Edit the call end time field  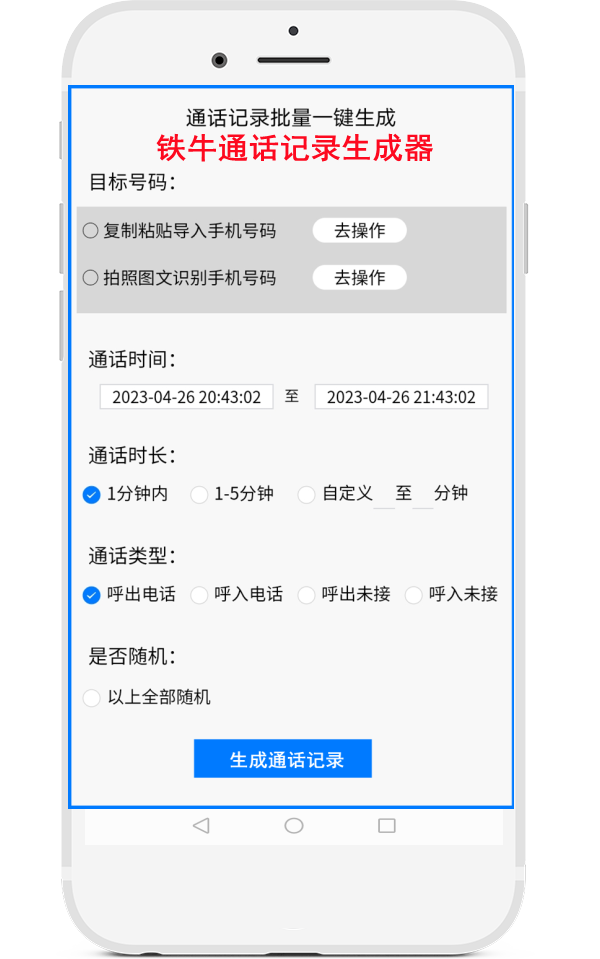(x=401, y=397)
